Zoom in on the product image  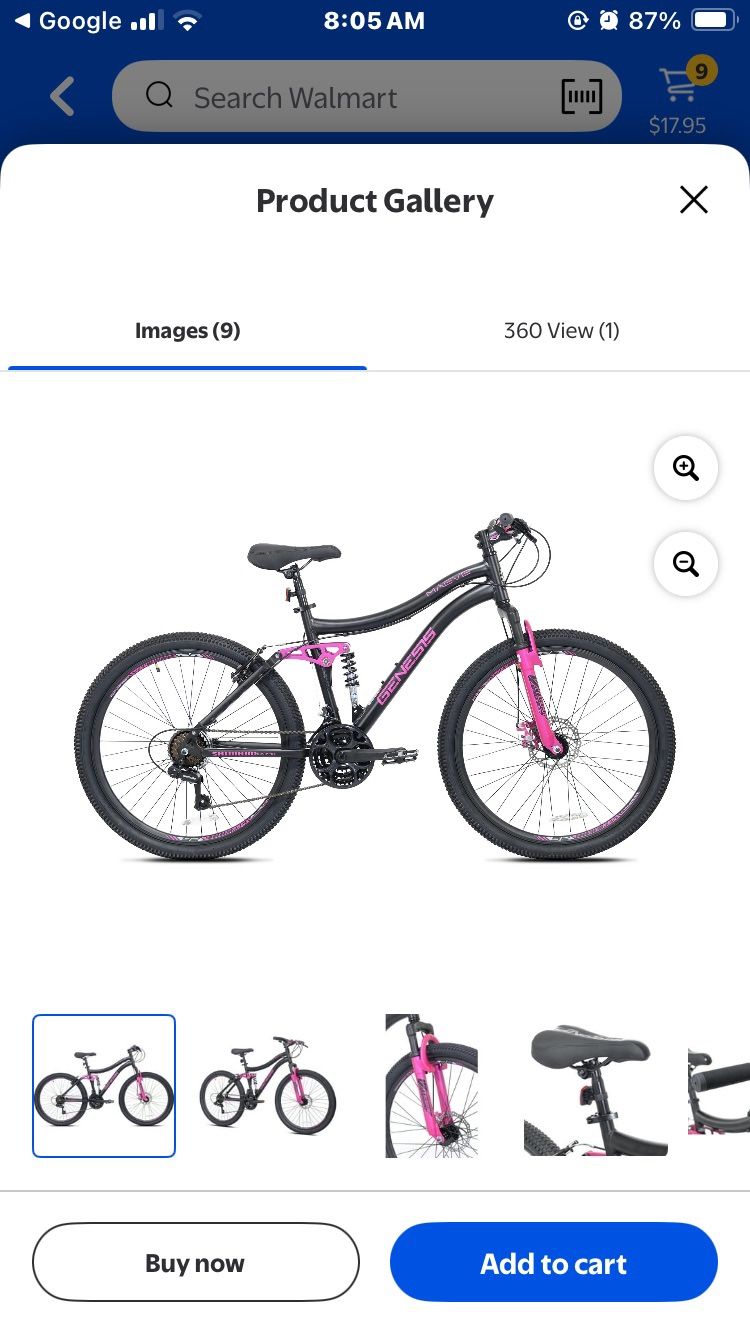pyautogui.click(x=685, y=468)
